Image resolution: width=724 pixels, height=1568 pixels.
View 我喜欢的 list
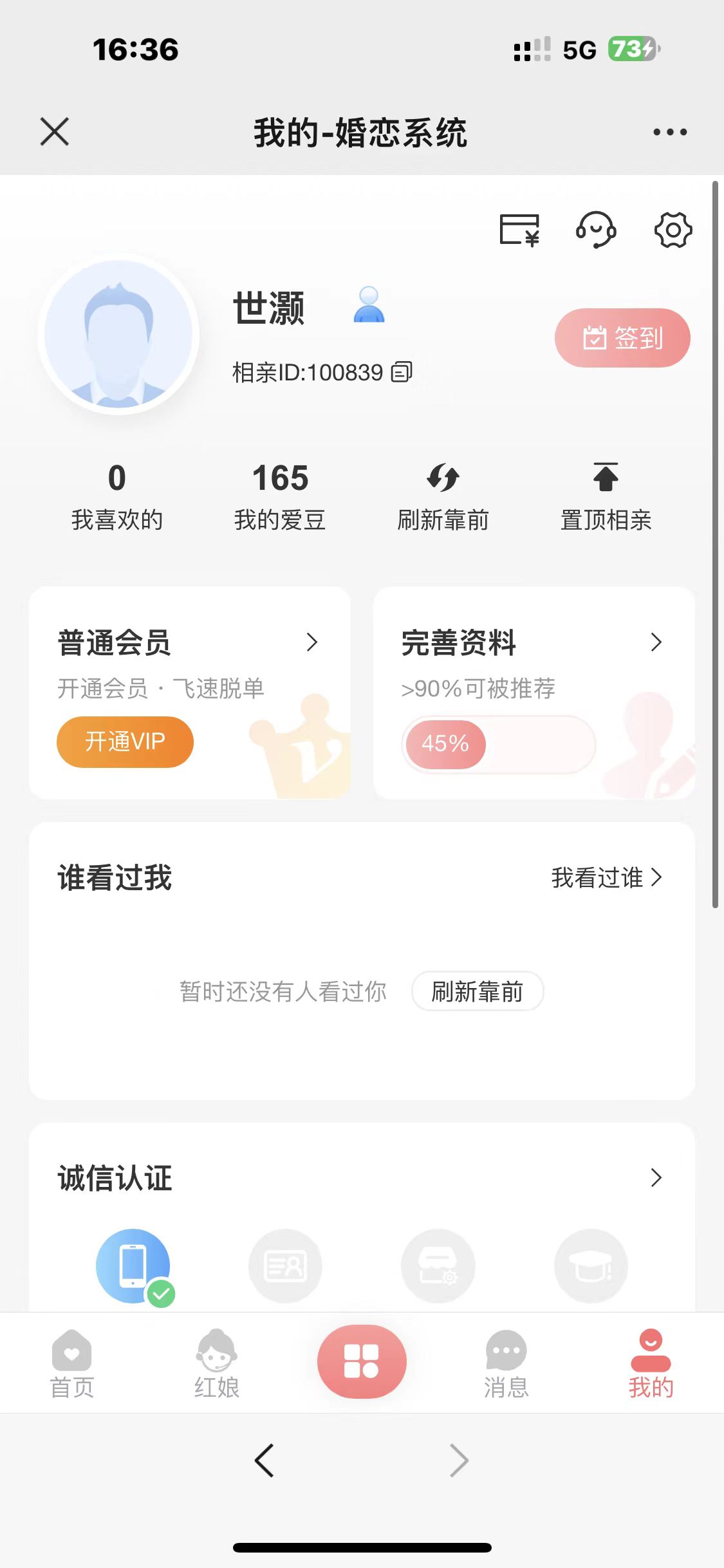tap(116, 496)
